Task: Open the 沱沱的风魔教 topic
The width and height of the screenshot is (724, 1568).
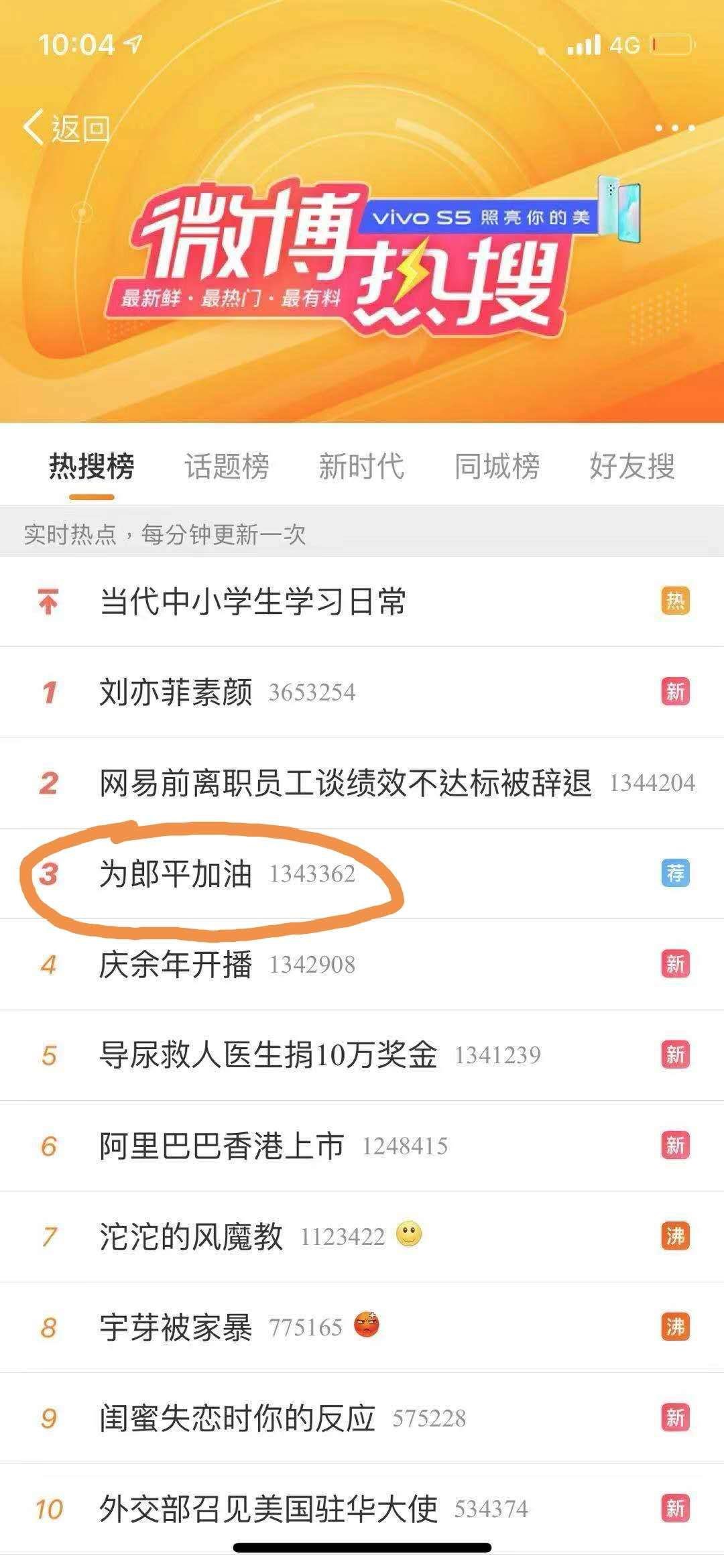Action: click(x=362, y=1237)
